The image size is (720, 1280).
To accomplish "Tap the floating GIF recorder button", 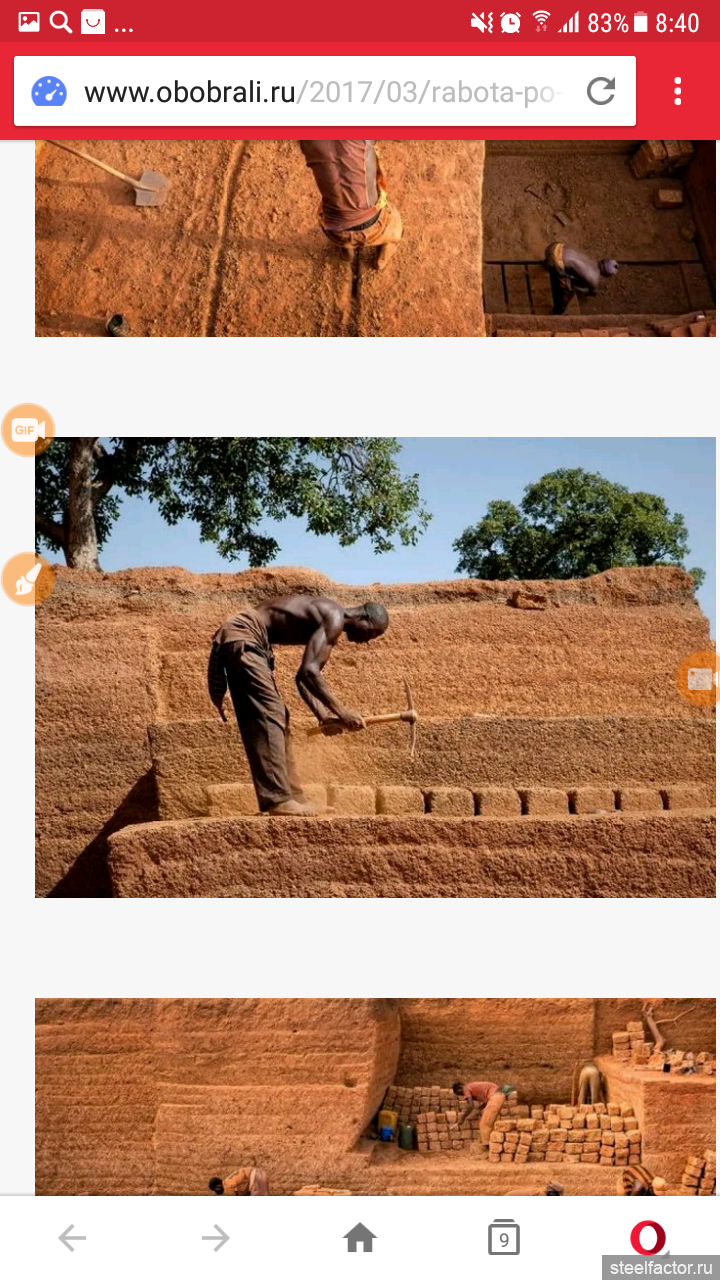I will 27,430.
